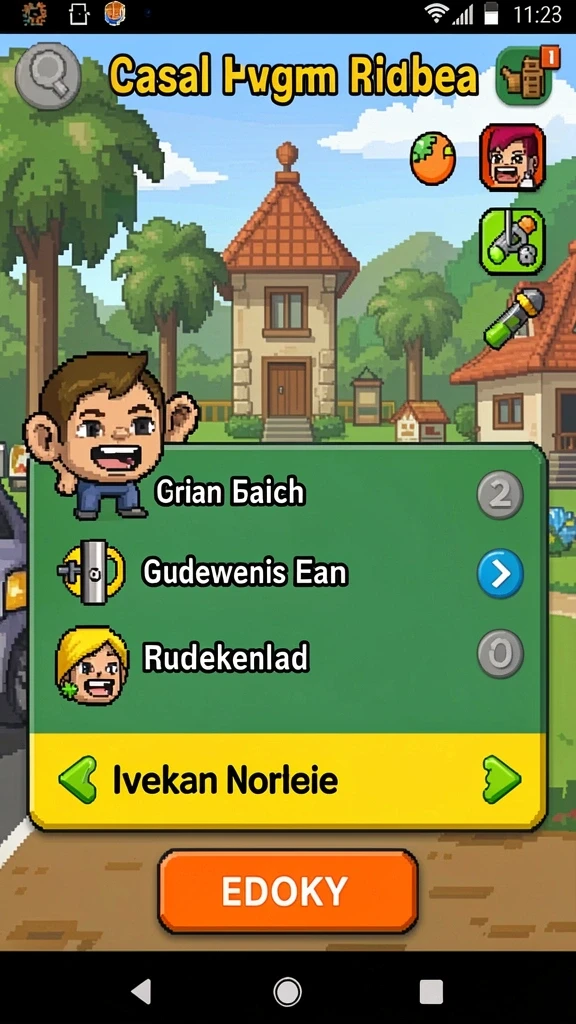Go to next option with right arrow
This screenshot has width=576, height=1024.
point(502,780)
